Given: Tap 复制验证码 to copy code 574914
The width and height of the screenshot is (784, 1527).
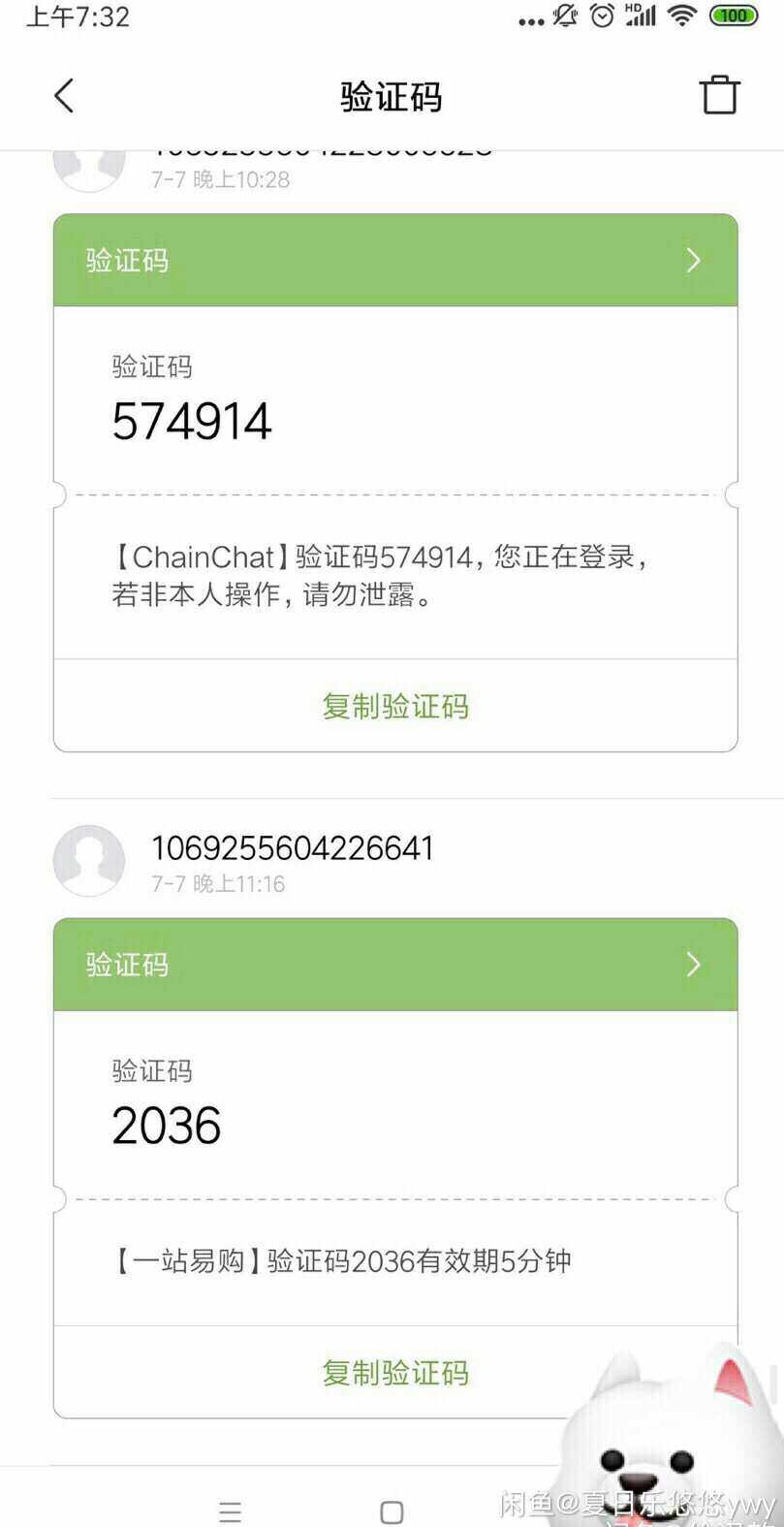Looking at the screenshot, I should pos(393,706).
